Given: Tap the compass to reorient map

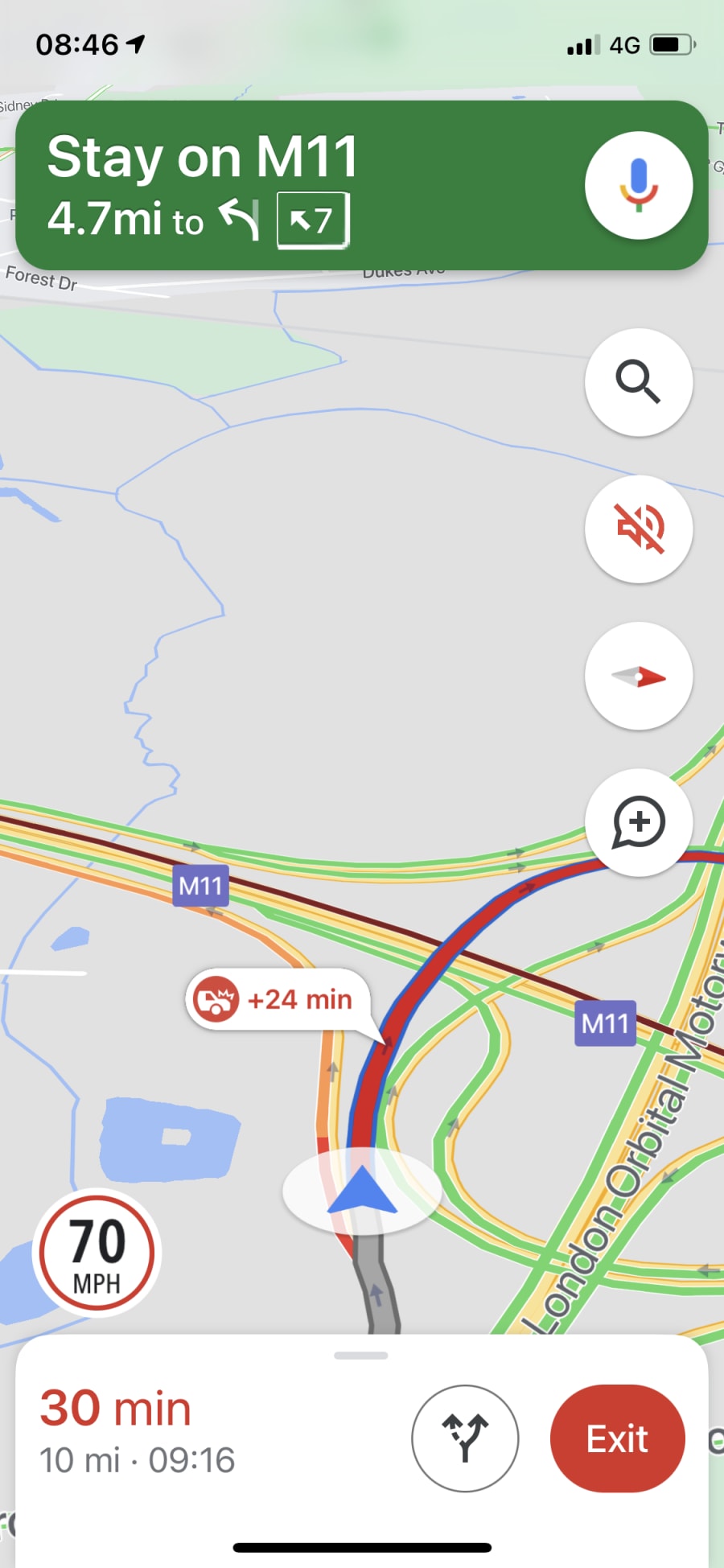Looking at the screenshot, I should (x=638, y=676).
